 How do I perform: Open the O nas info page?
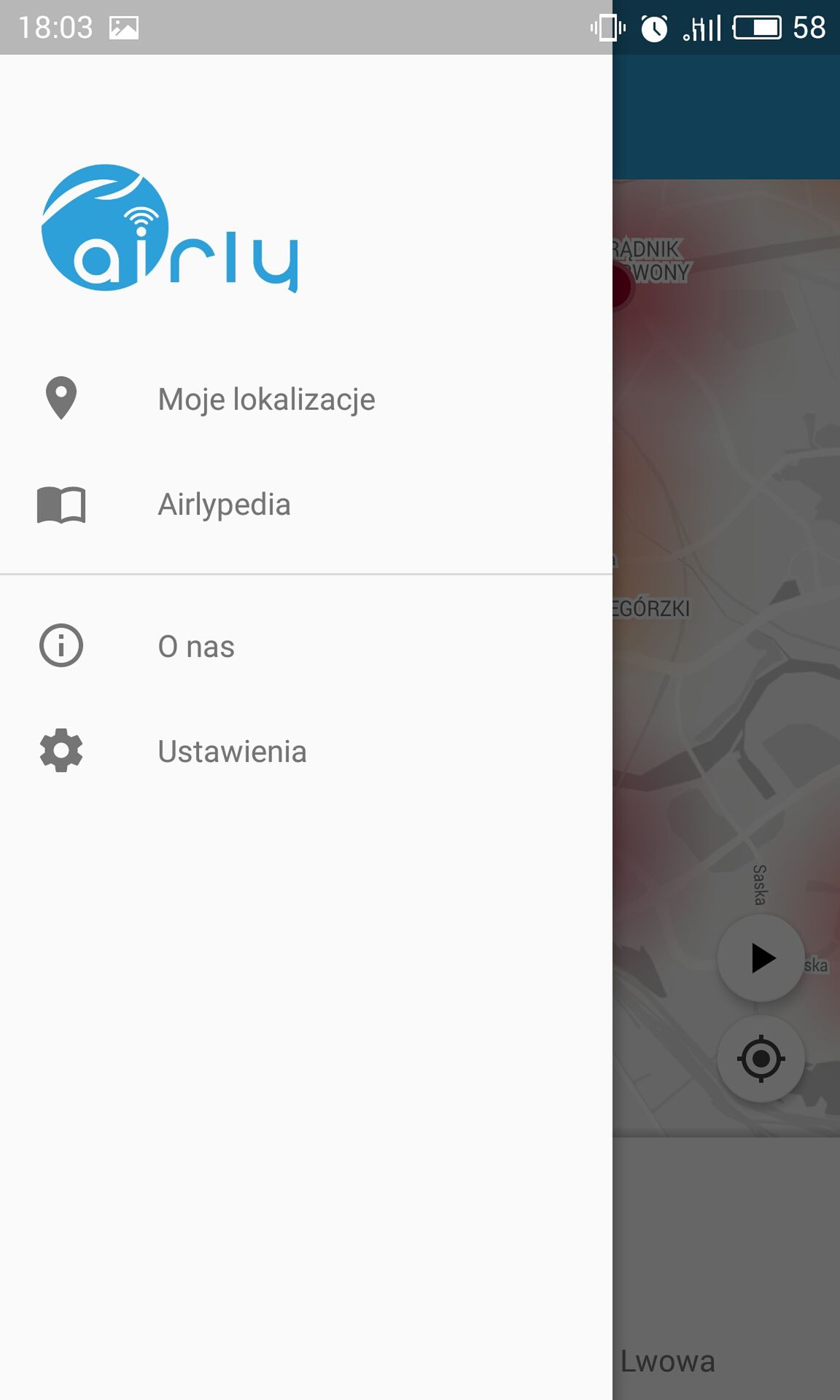click(306, 646)
